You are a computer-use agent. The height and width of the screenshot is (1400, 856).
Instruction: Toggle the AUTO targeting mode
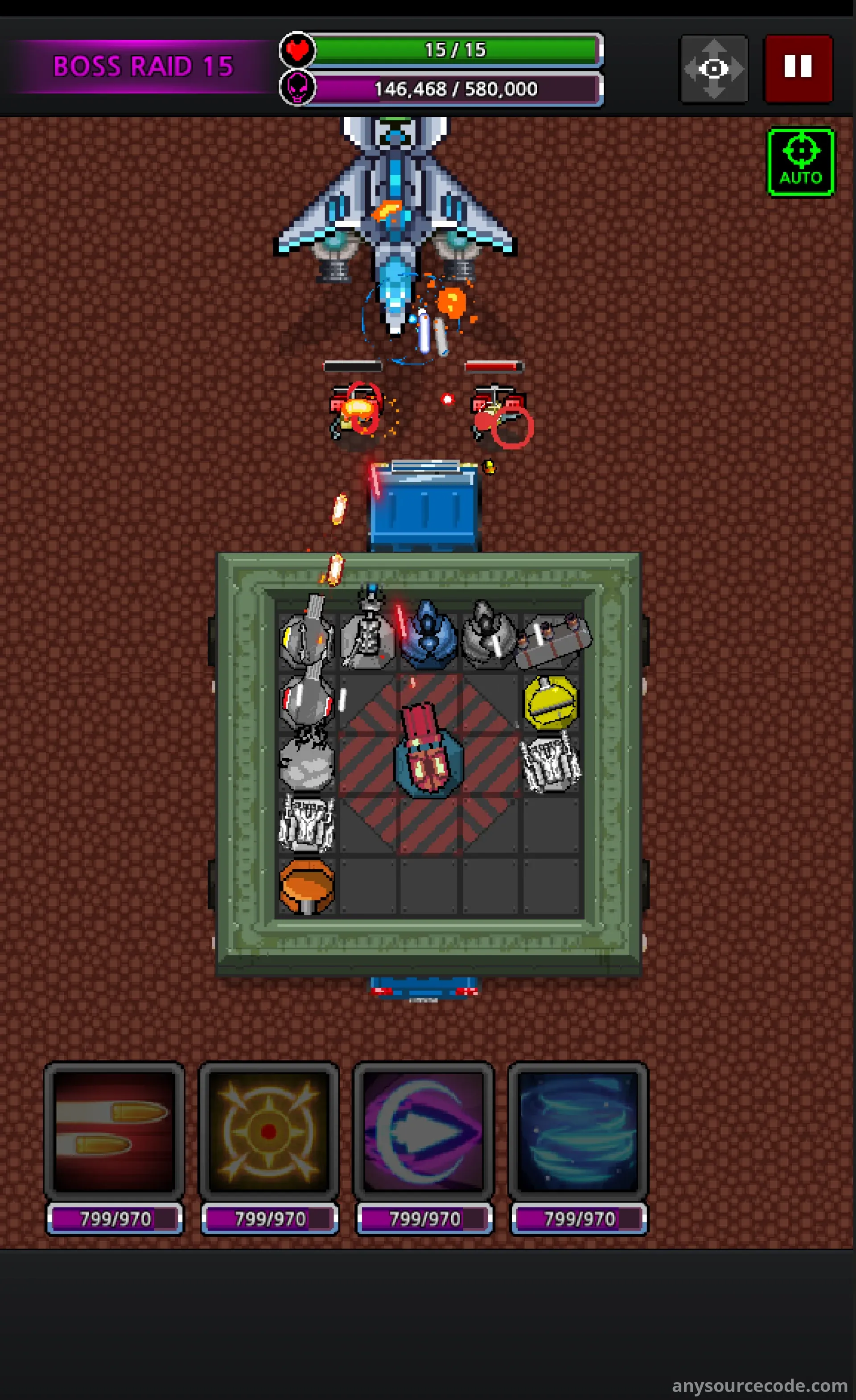coord(800,162)
